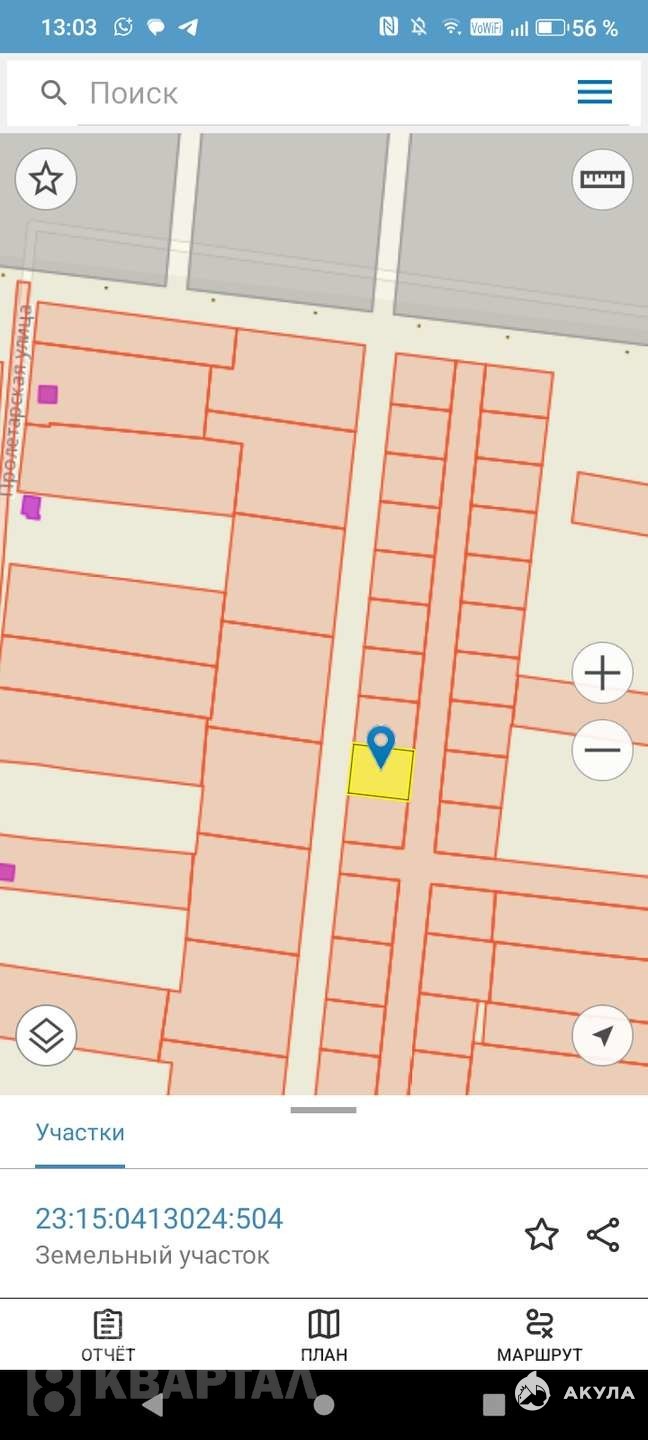Viewport: 648px width, 1440px height.
Task: Zoom out with the minus button
Action: pyautogui.click(x=602, y=750)
